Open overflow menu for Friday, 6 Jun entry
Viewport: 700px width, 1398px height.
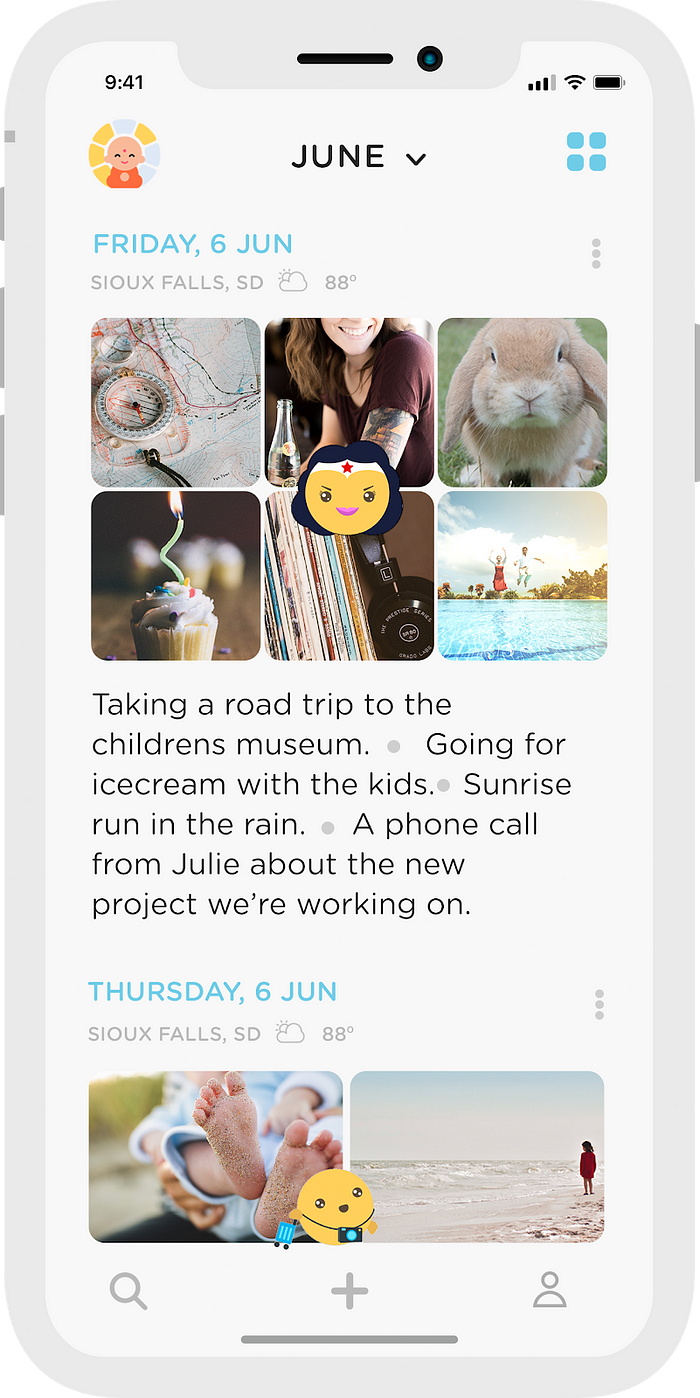pyautogui.click(x=596, y=254)
